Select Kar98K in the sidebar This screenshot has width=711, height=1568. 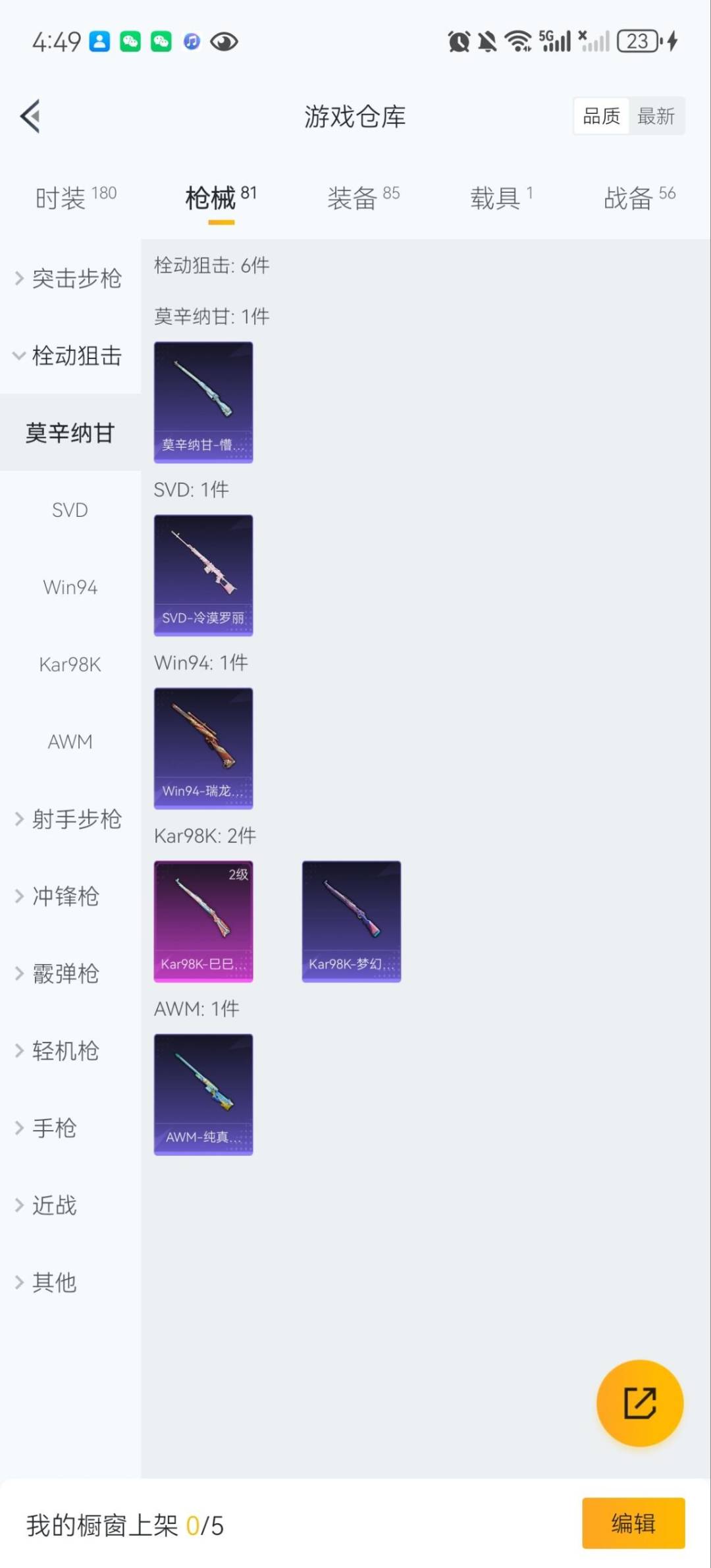click(x=70, y=664)
